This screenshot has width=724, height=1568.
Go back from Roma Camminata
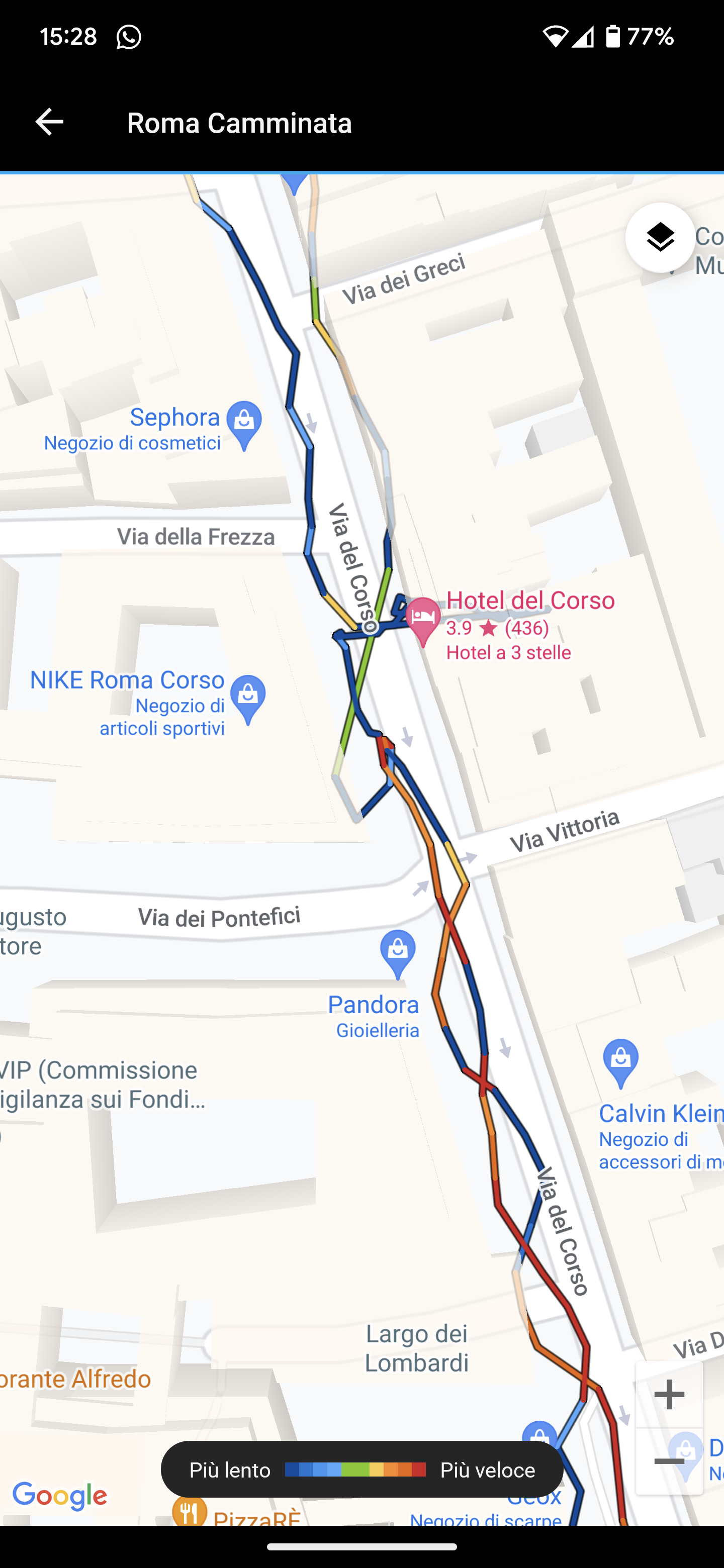[x=49, y=122]
